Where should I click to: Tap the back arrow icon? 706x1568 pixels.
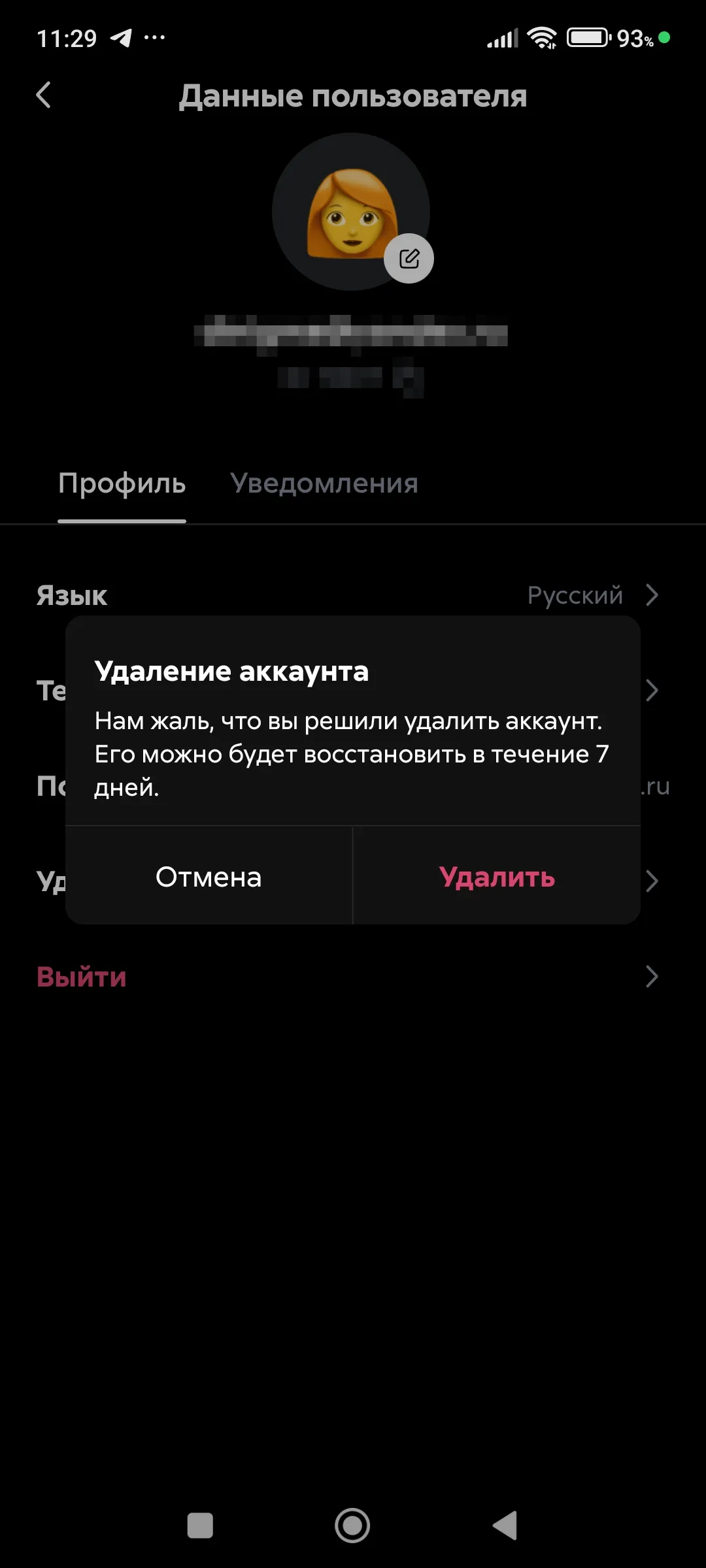pos(44,95)
